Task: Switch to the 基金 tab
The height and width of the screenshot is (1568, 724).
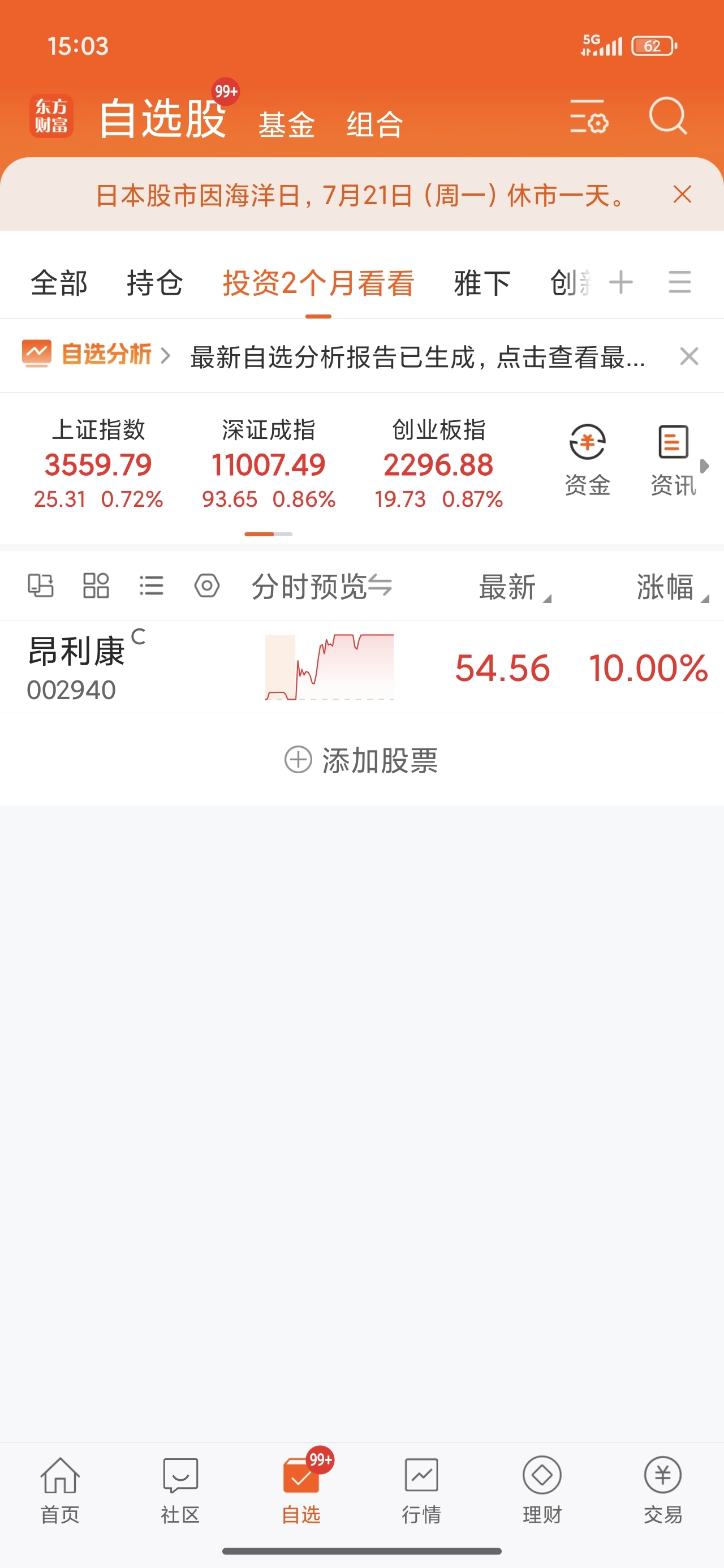Action: point(286,125)
